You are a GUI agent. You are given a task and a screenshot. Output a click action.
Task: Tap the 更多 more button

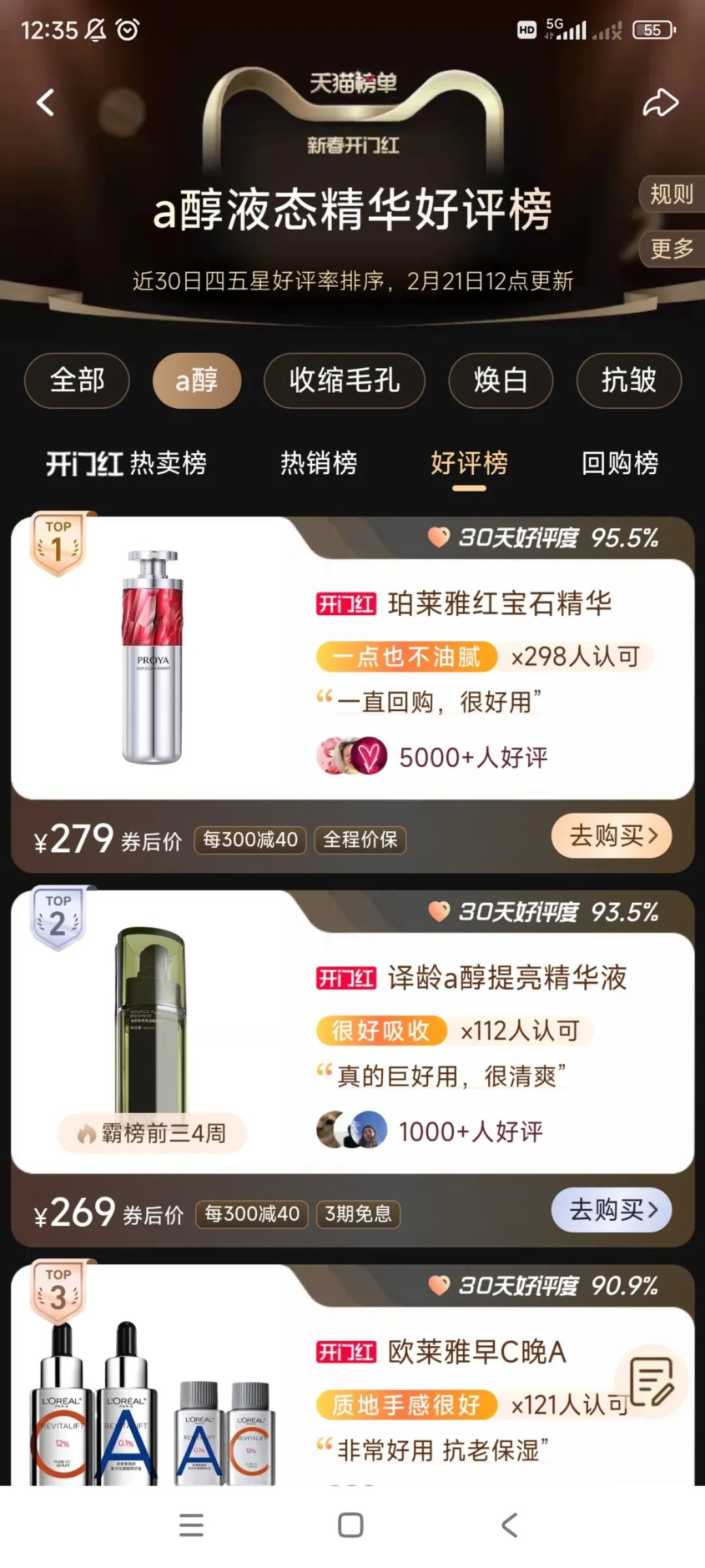671,249
